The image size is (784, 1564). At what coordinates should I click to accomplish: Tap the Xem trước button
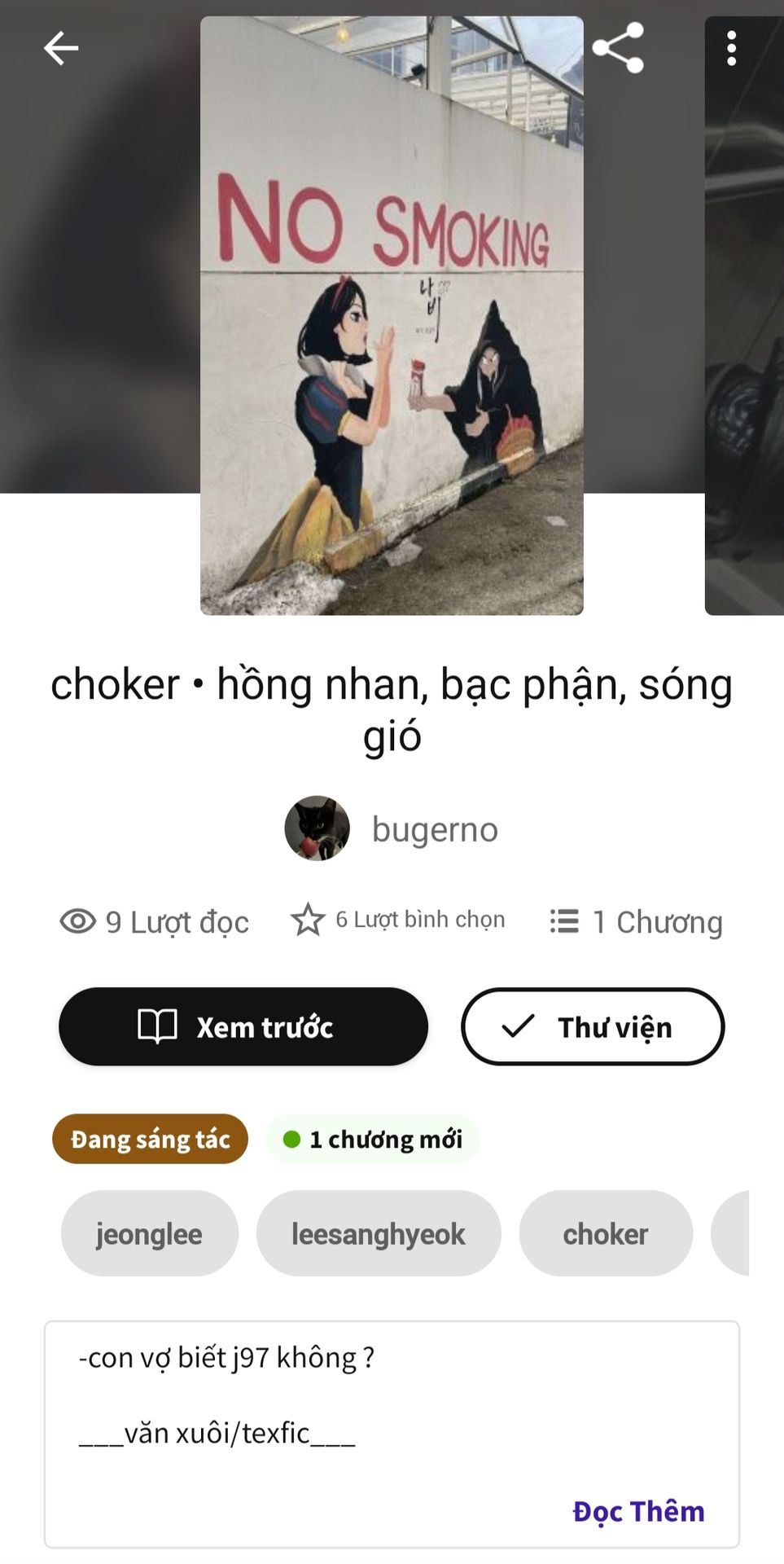243,1026
